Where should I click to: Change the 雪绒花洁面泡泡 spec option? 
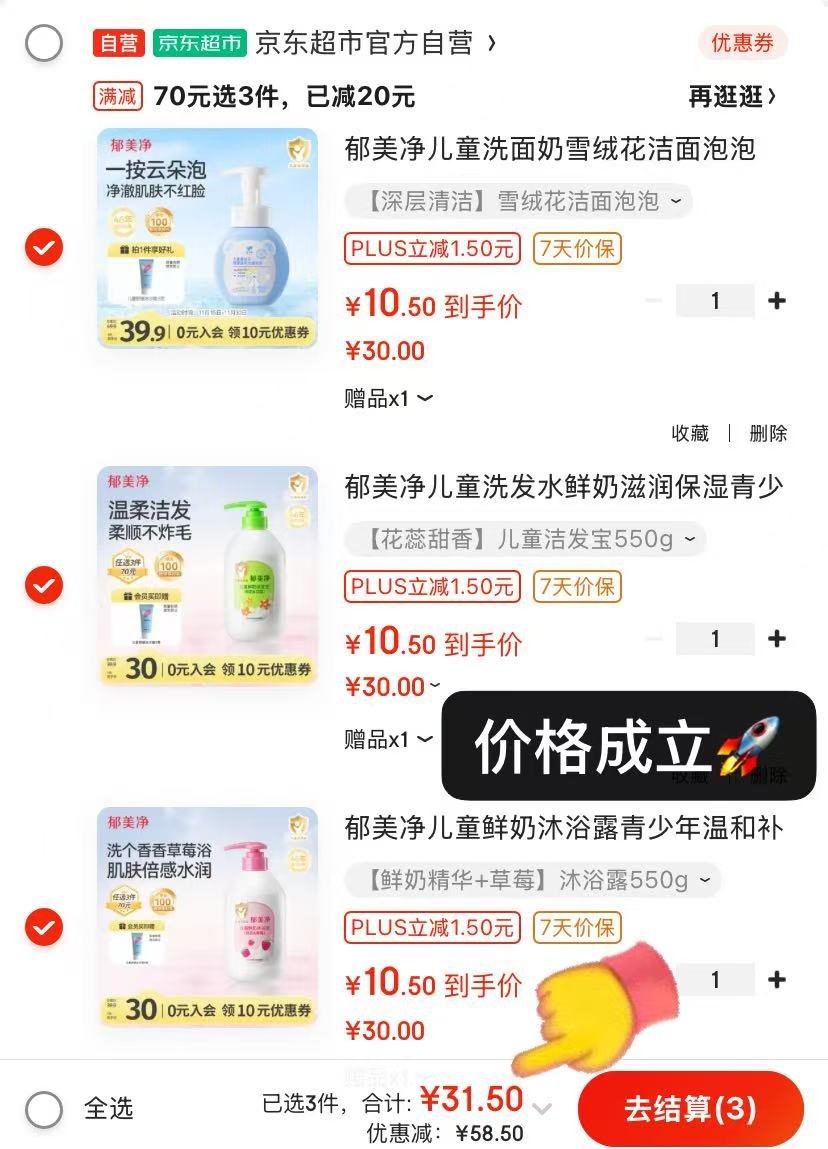[x=518, y=201]
